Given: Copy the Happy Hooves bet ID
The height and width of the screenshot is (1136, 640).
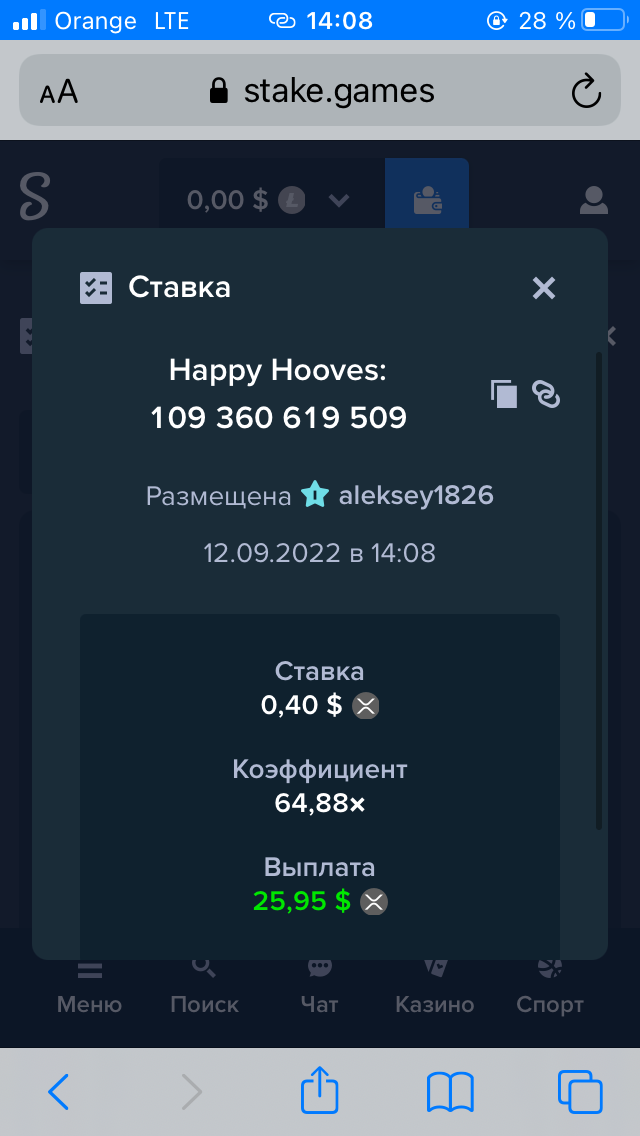Looking at the screenshot, I should [504, 394].
